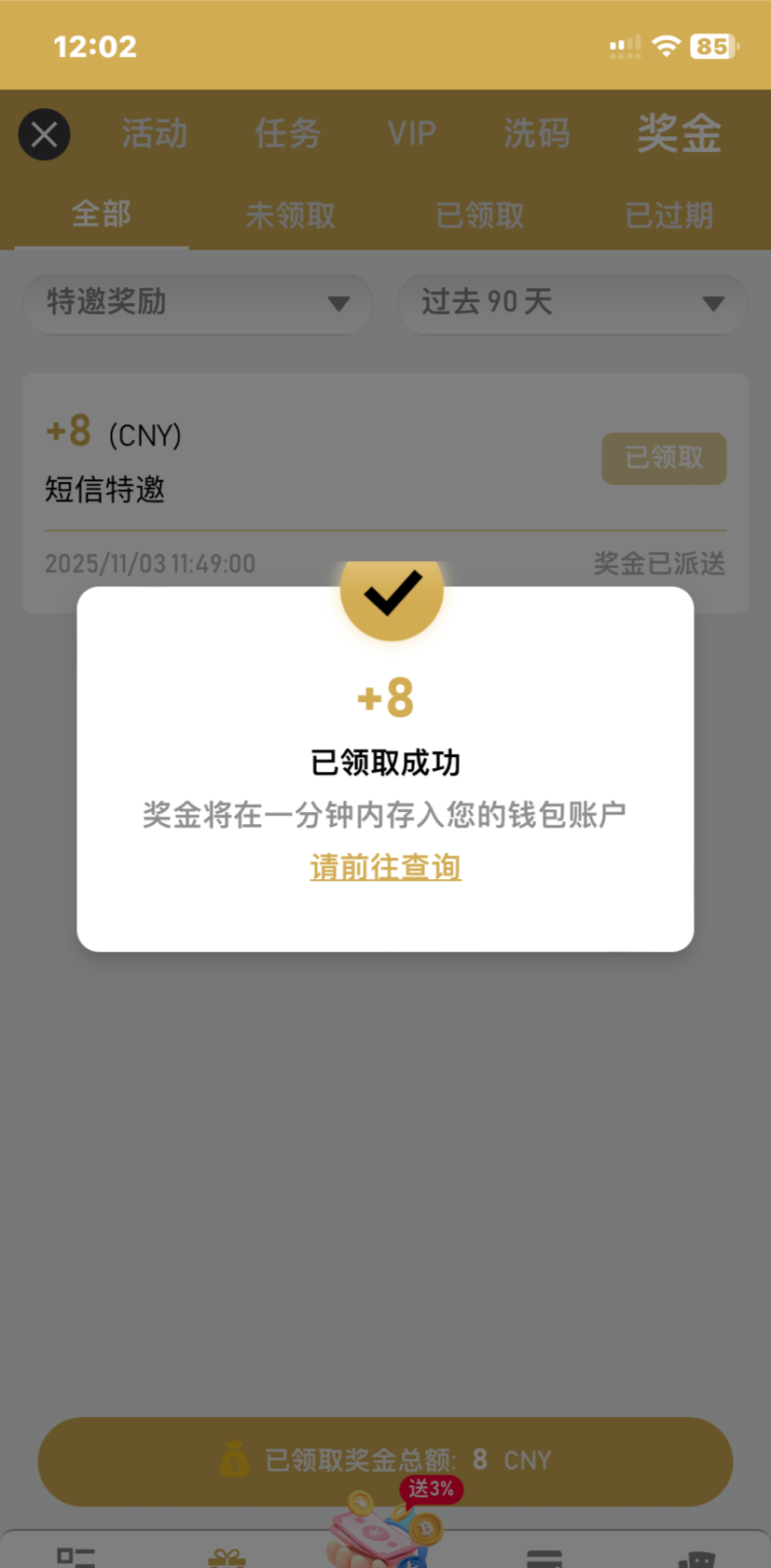
Task: Switch to the 任务 tab
Action: [287, 133]
